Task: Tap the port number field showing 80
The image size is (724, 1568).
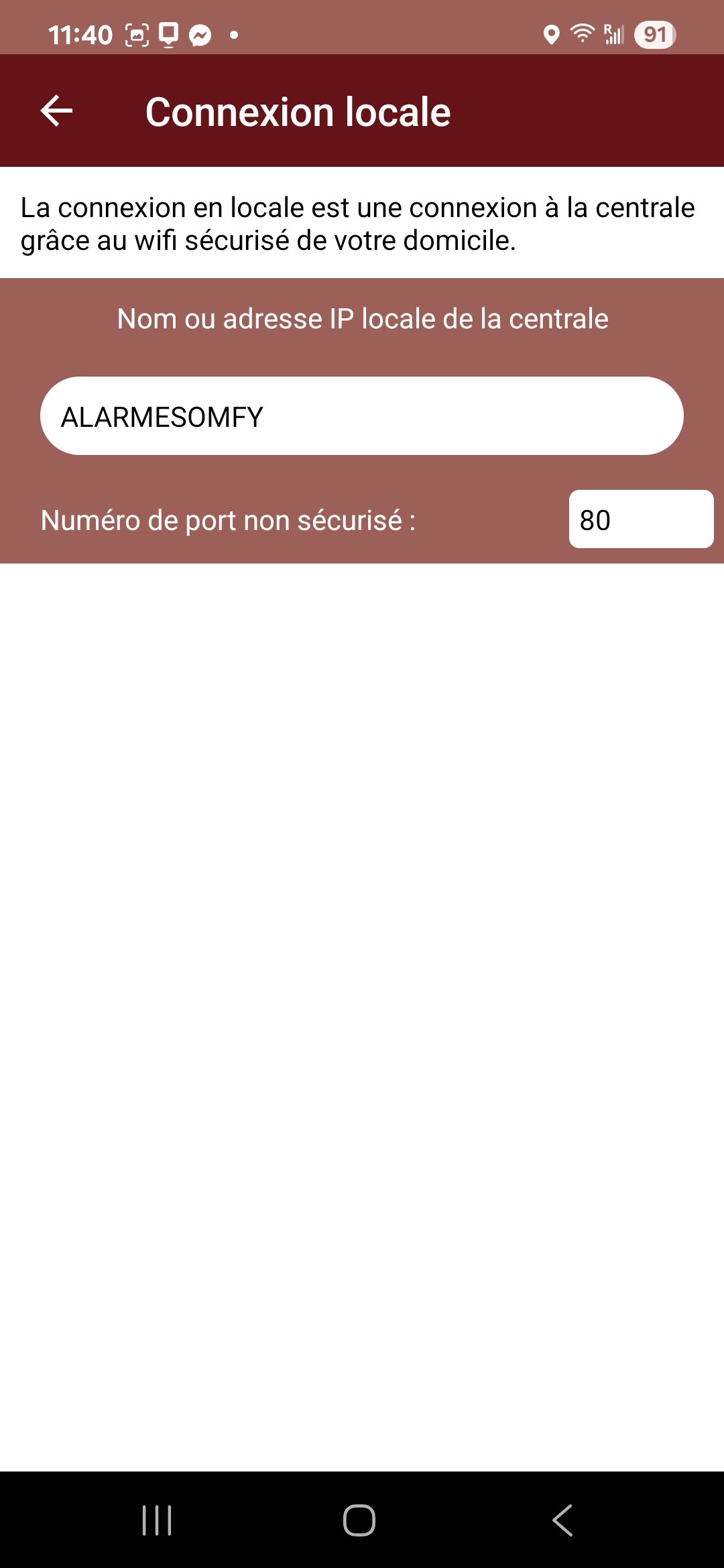Action: [x=640, y=519]
